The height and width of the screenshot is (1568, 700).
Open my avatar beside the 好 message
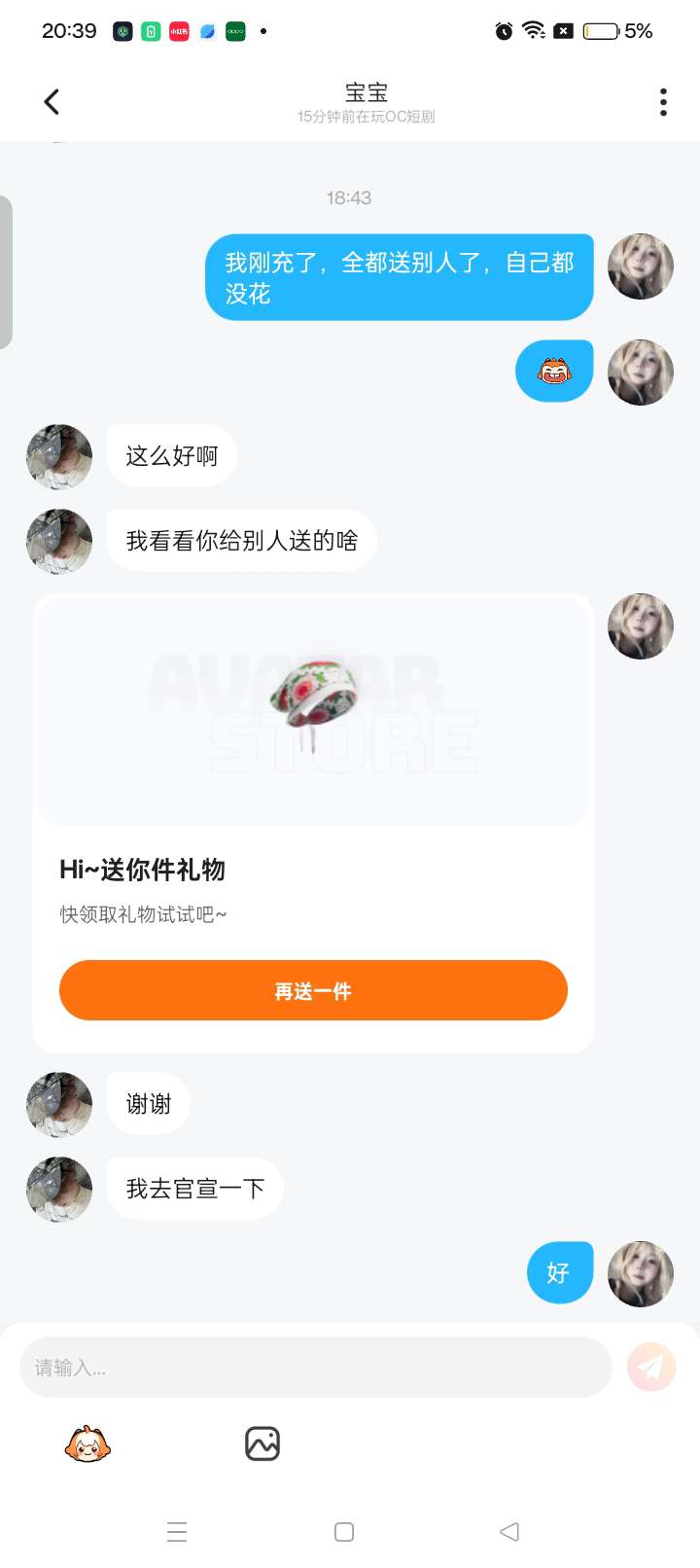pos(640,1273)
